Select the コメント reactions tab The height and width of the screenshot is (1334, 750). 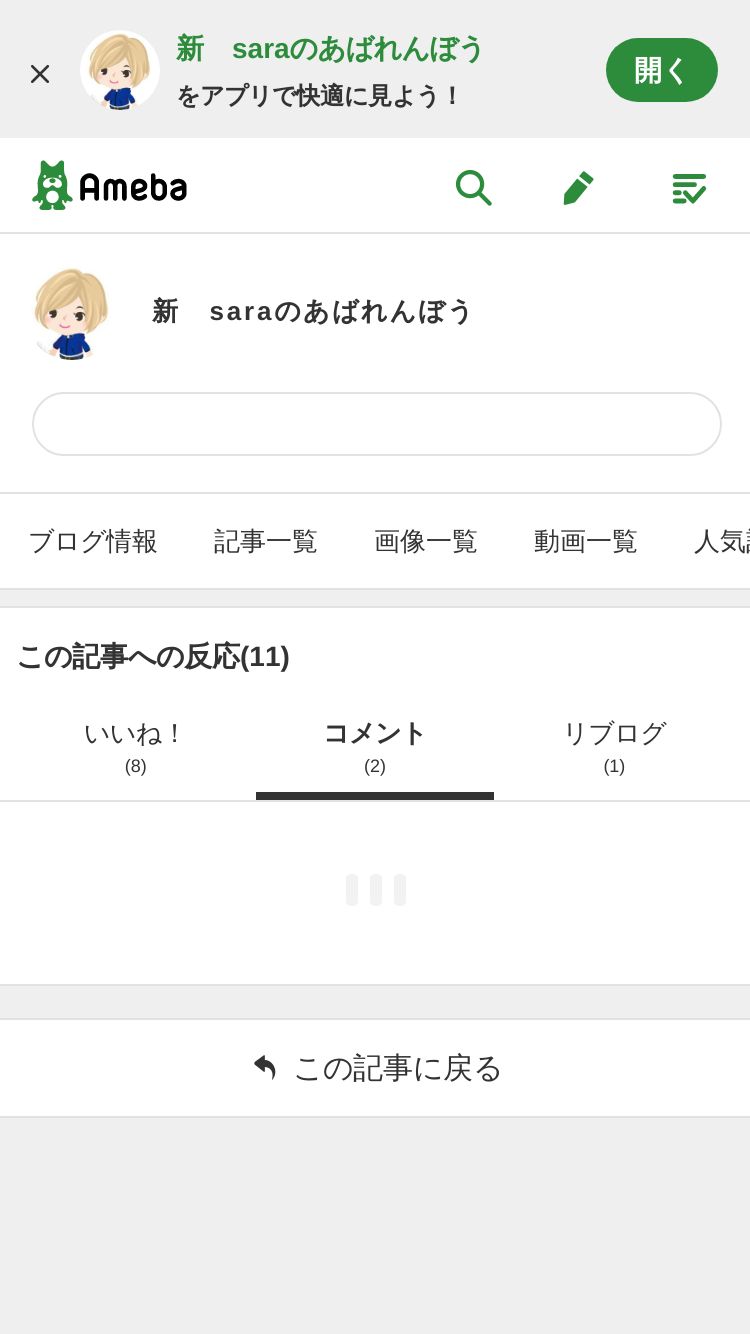375,746
